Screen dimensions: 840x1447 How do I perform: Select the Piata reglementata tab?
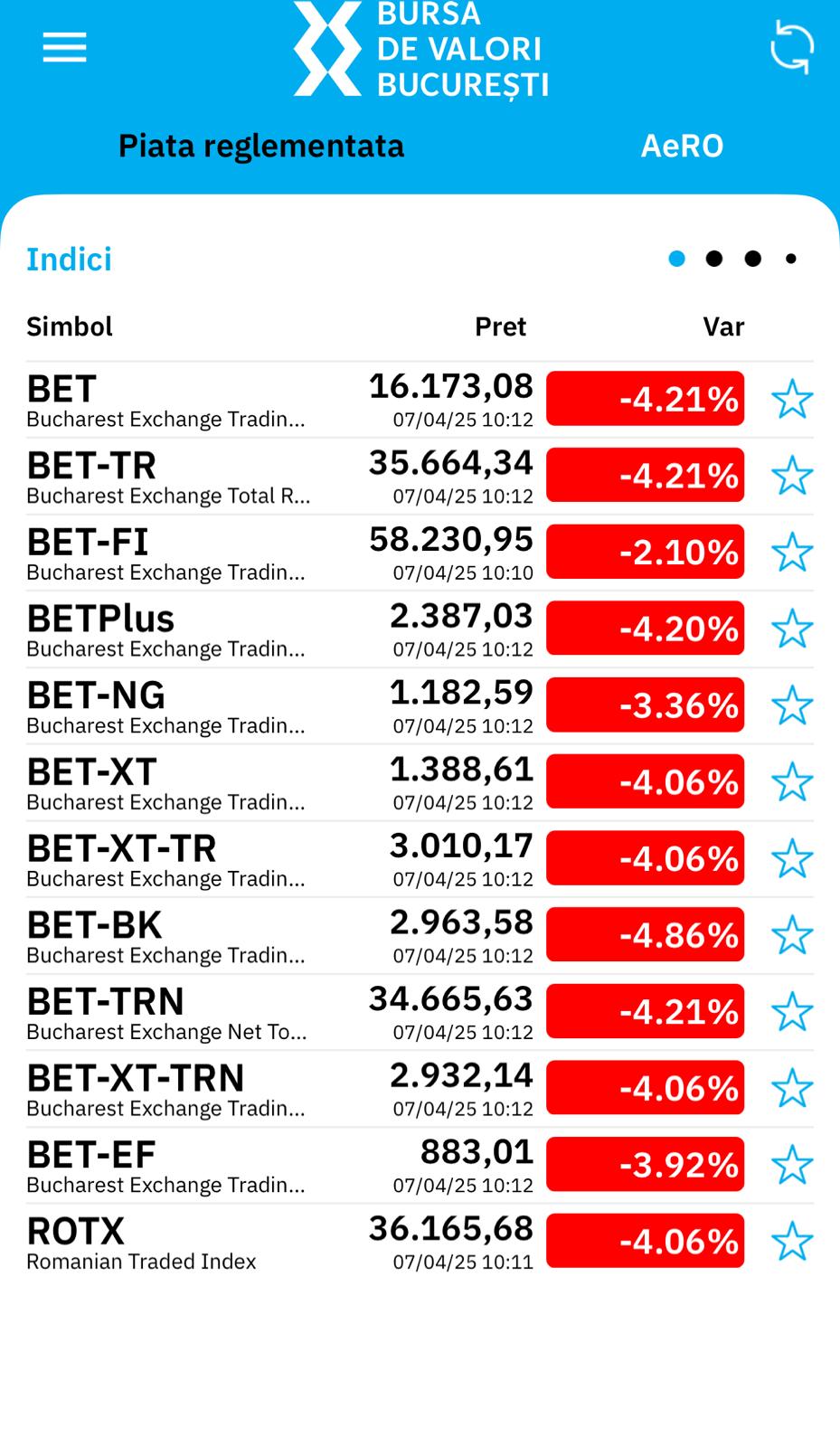coord(261,146)
